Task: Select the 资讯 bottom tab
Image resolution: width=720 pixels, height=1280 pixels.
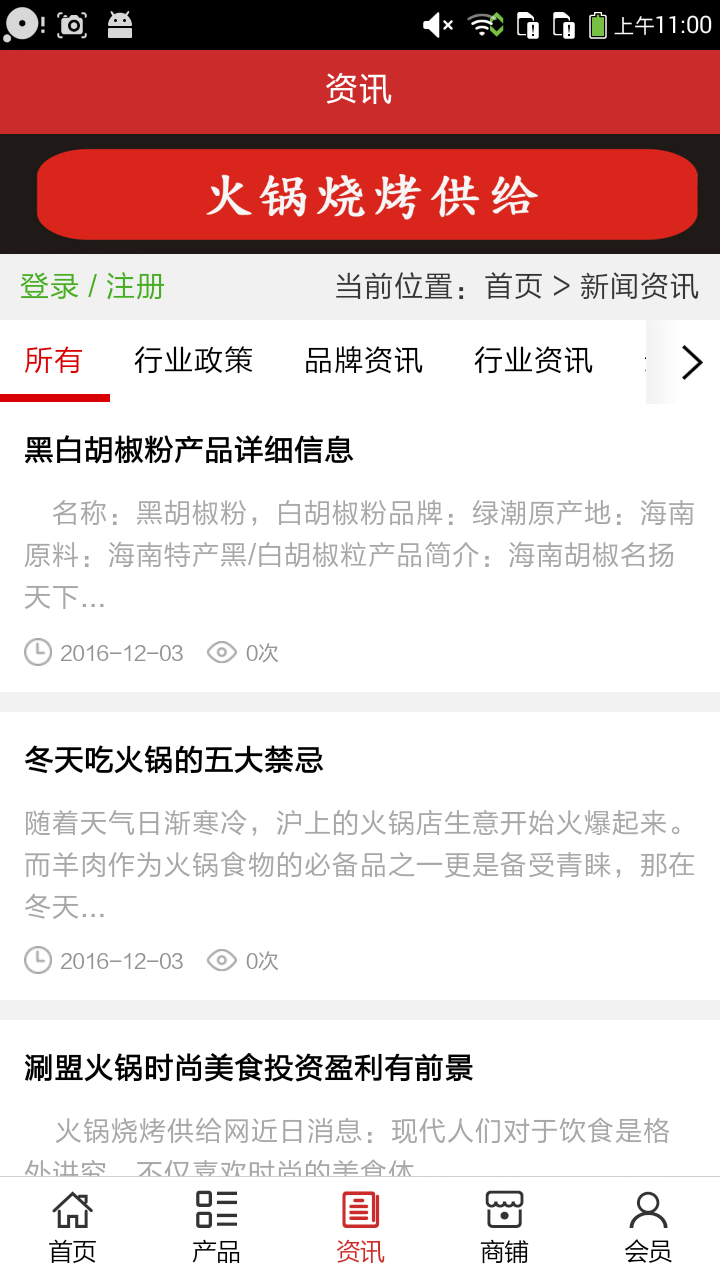Action: pyautogui.click(x=360, y=1228)
